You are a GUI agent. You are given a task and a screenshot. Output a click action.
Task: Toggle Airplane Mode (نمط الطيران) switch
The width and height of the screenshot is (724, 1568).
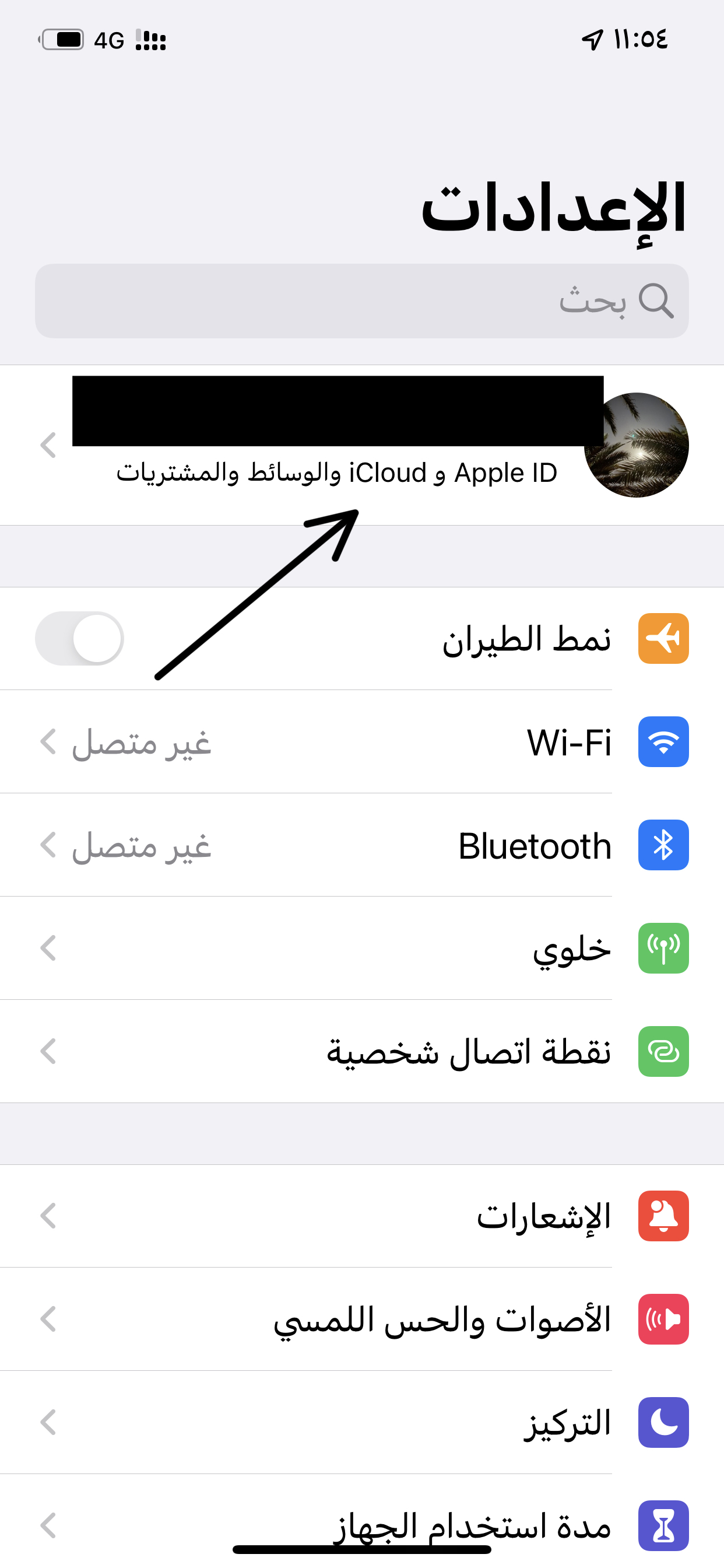(x=80, y=639)
